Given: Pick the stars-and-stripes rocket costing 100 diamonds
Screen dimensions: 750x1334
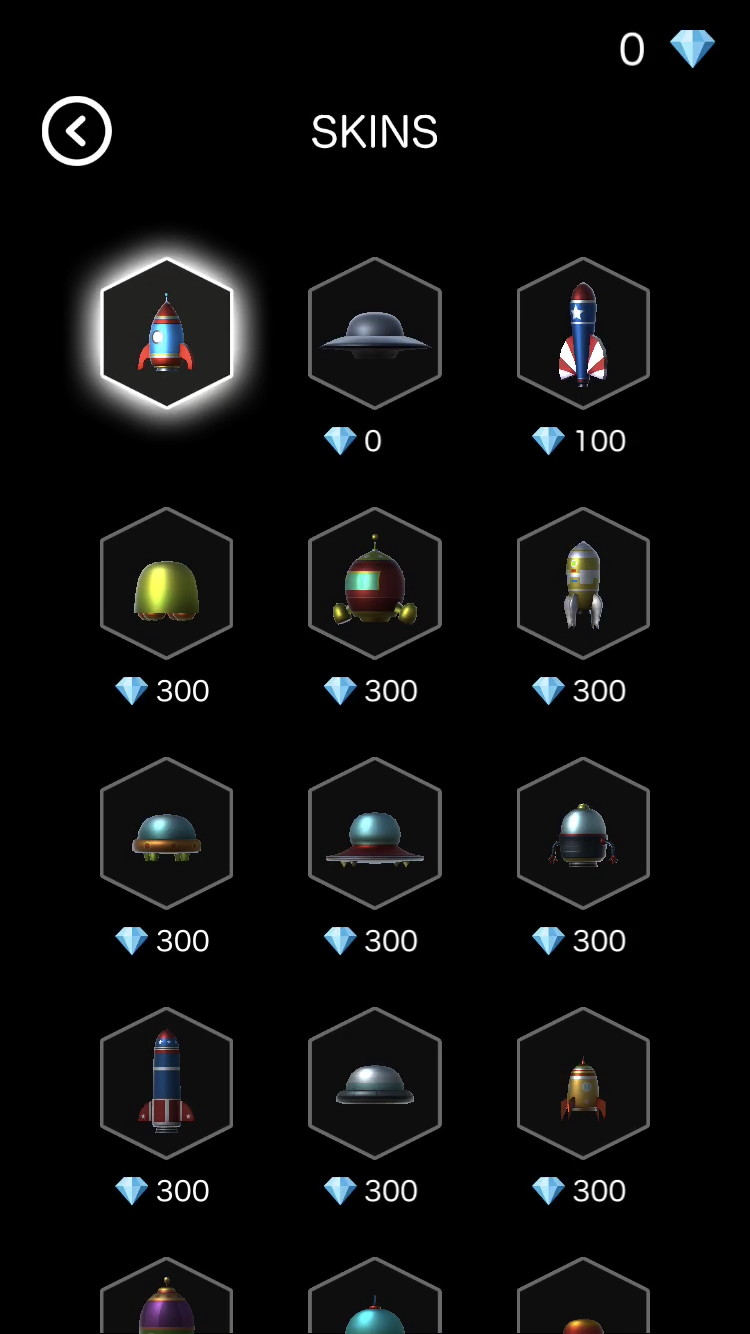Looking at the screenshot, I should [x=583, y=333].
